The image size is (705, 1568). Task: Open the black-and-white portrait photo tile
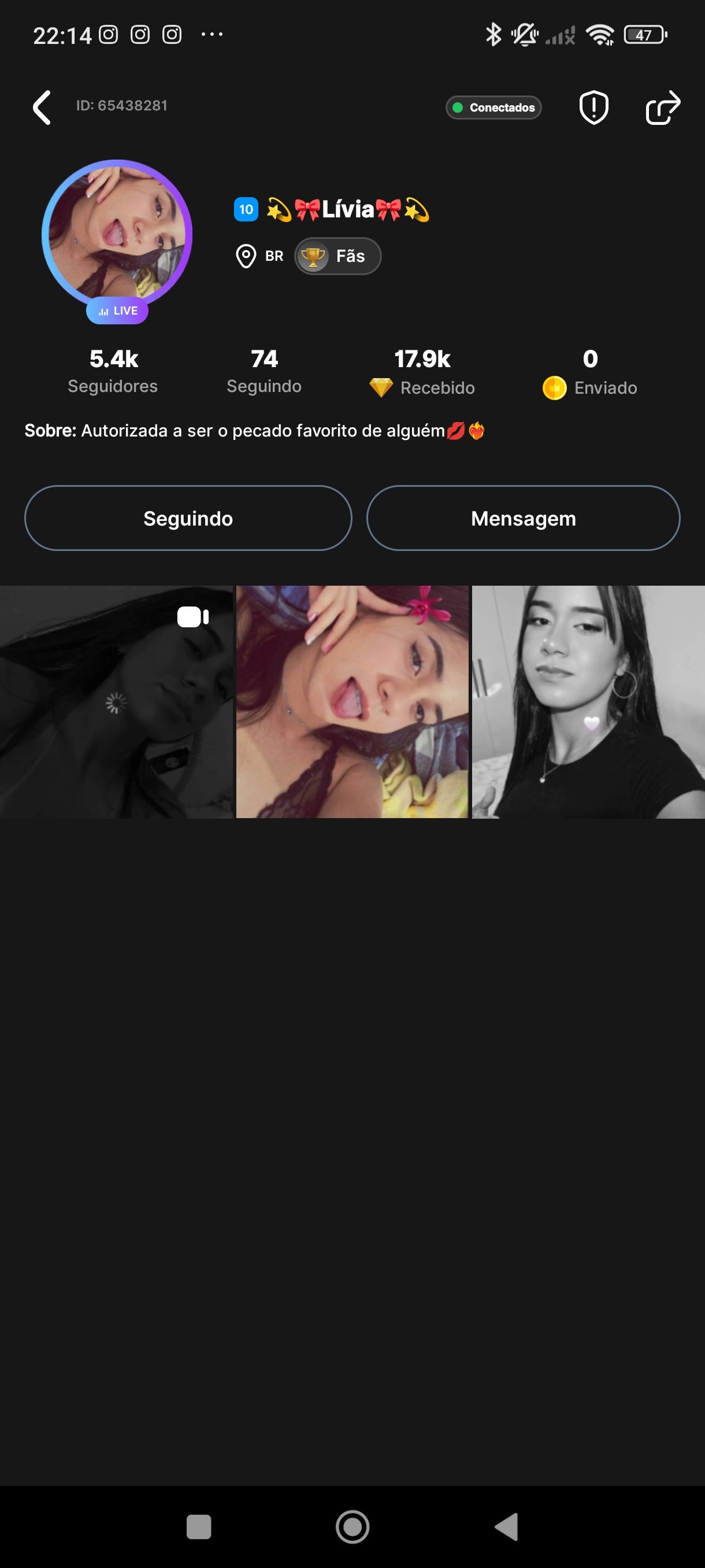[x=588, y=702]
